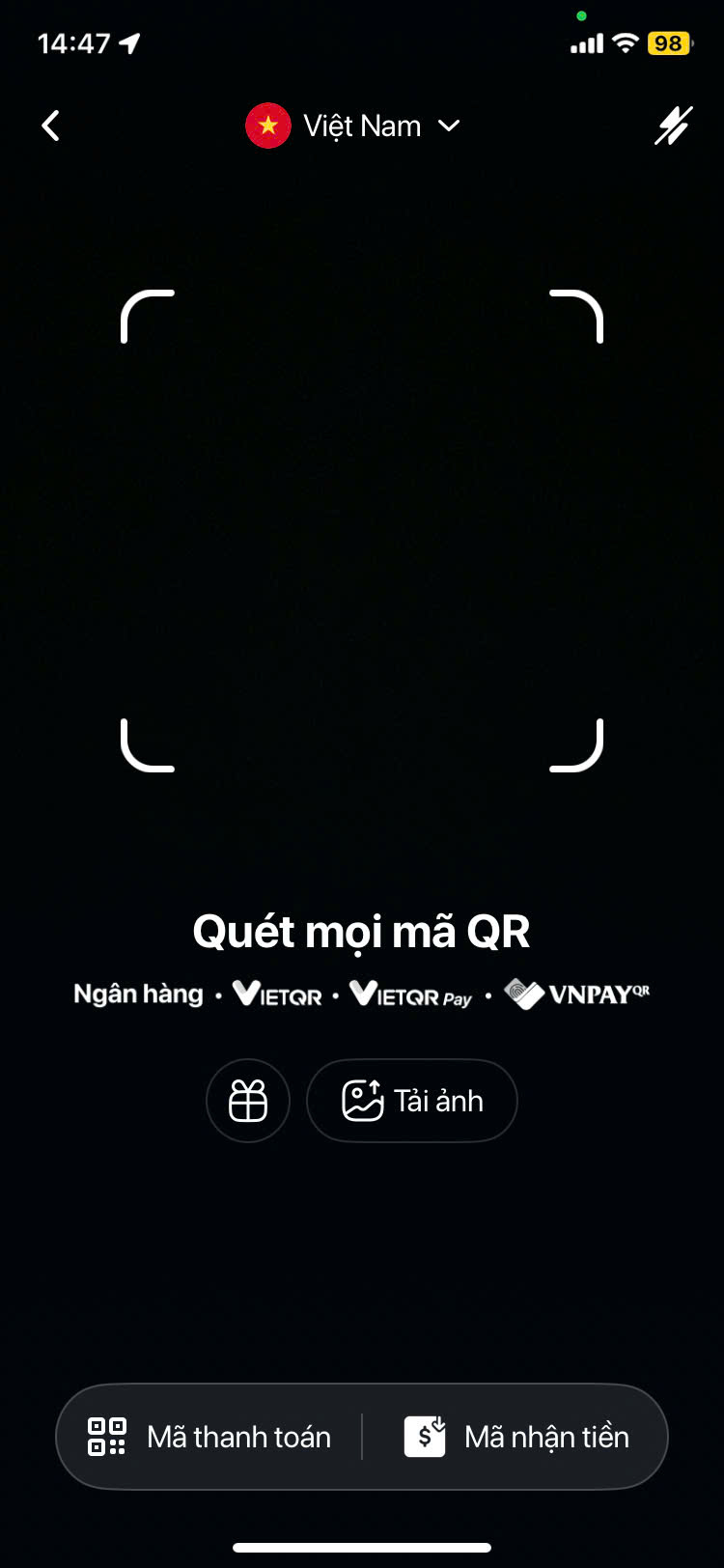Toggle the camera flash

[673, 126]
